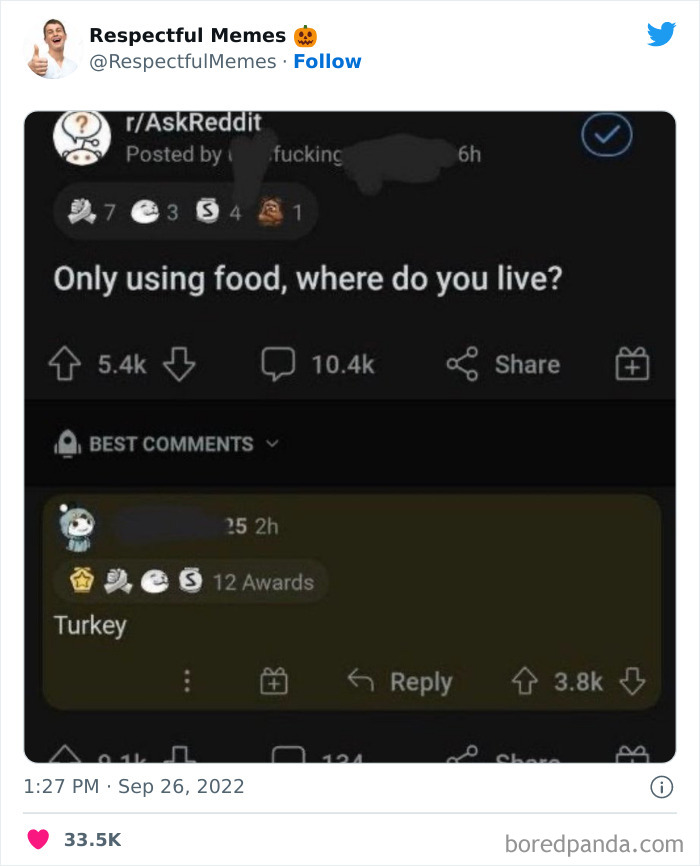This screenshot has width=700, height=866.
Task: Follow the Respectful Memes account
Action: [327, 62]
